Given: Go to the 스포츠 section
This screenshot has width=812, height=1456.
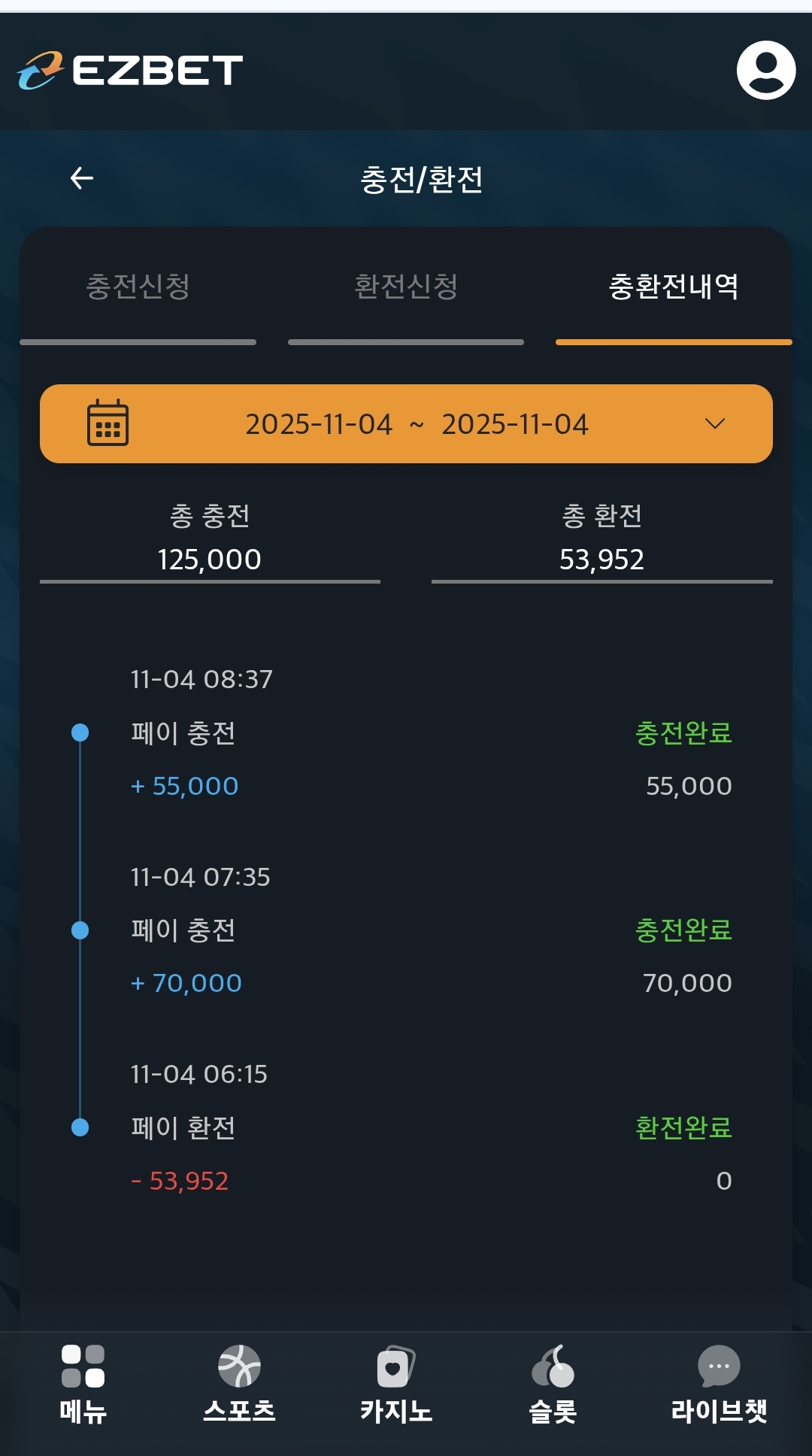Looking at the screenshot, I should coord(239,1384).
